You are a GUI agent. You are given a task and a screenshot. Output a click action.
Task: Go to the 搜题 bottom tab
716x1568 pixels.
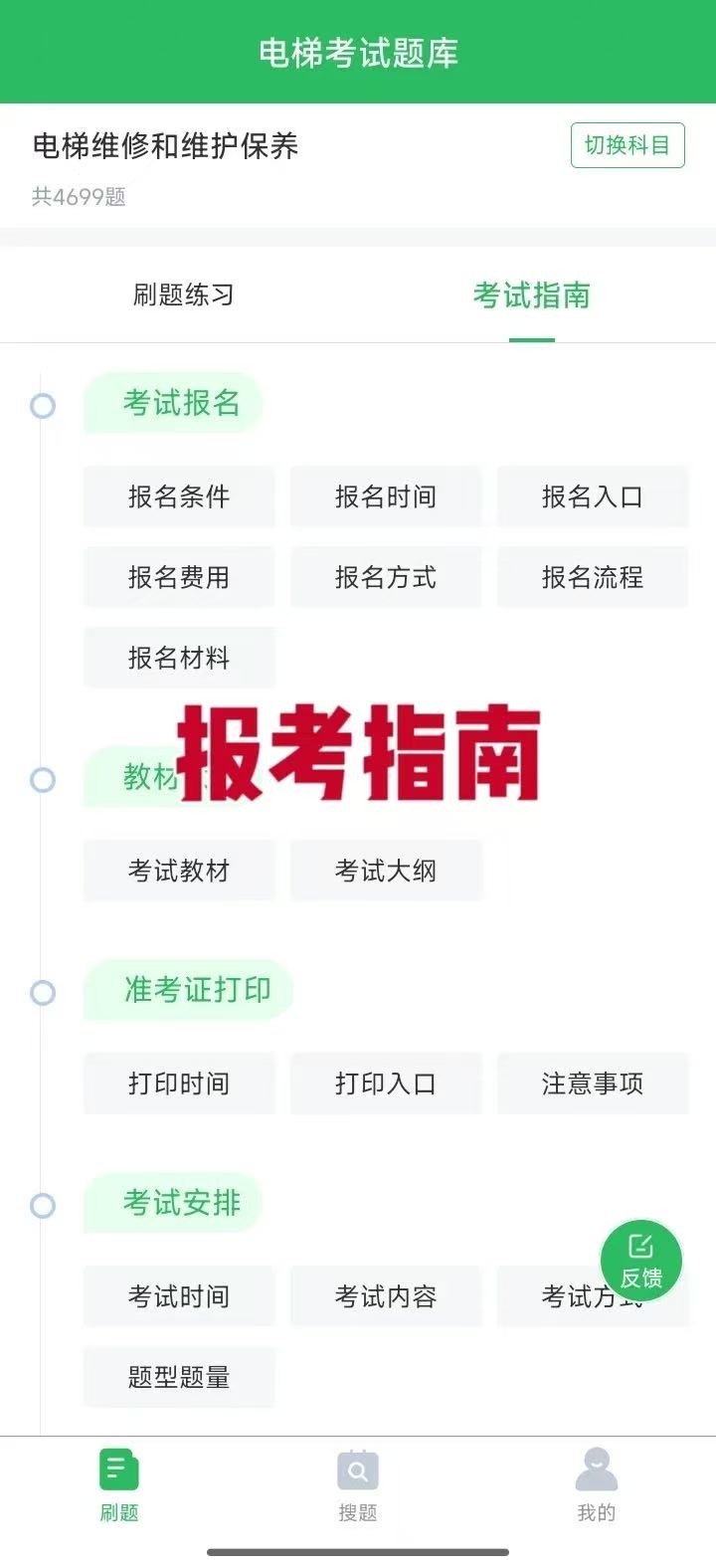pyautogui.click(x=358, y=1486)
